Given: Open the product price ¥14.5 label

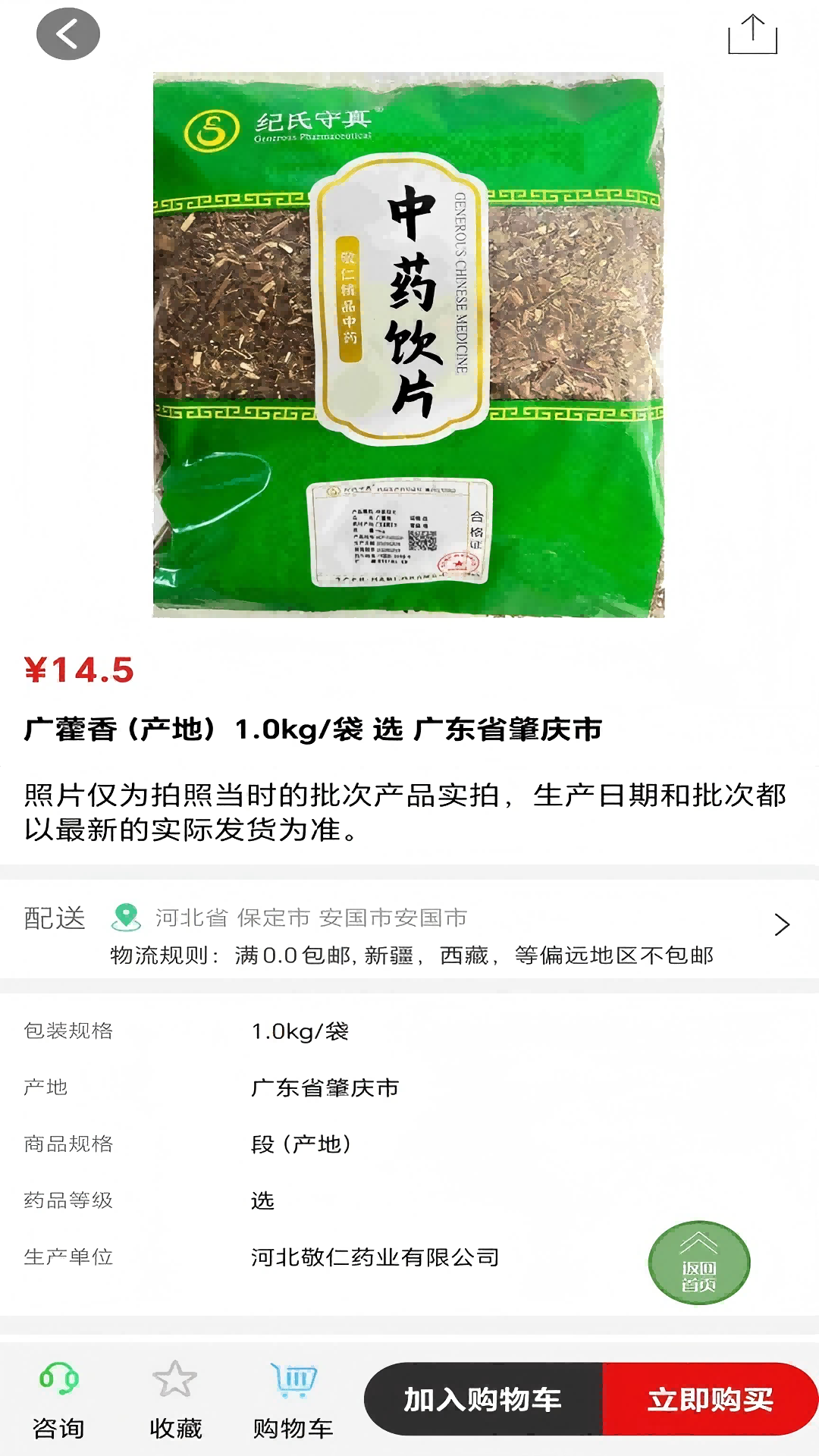Looking at the screenshot, I should coord(78,670).
